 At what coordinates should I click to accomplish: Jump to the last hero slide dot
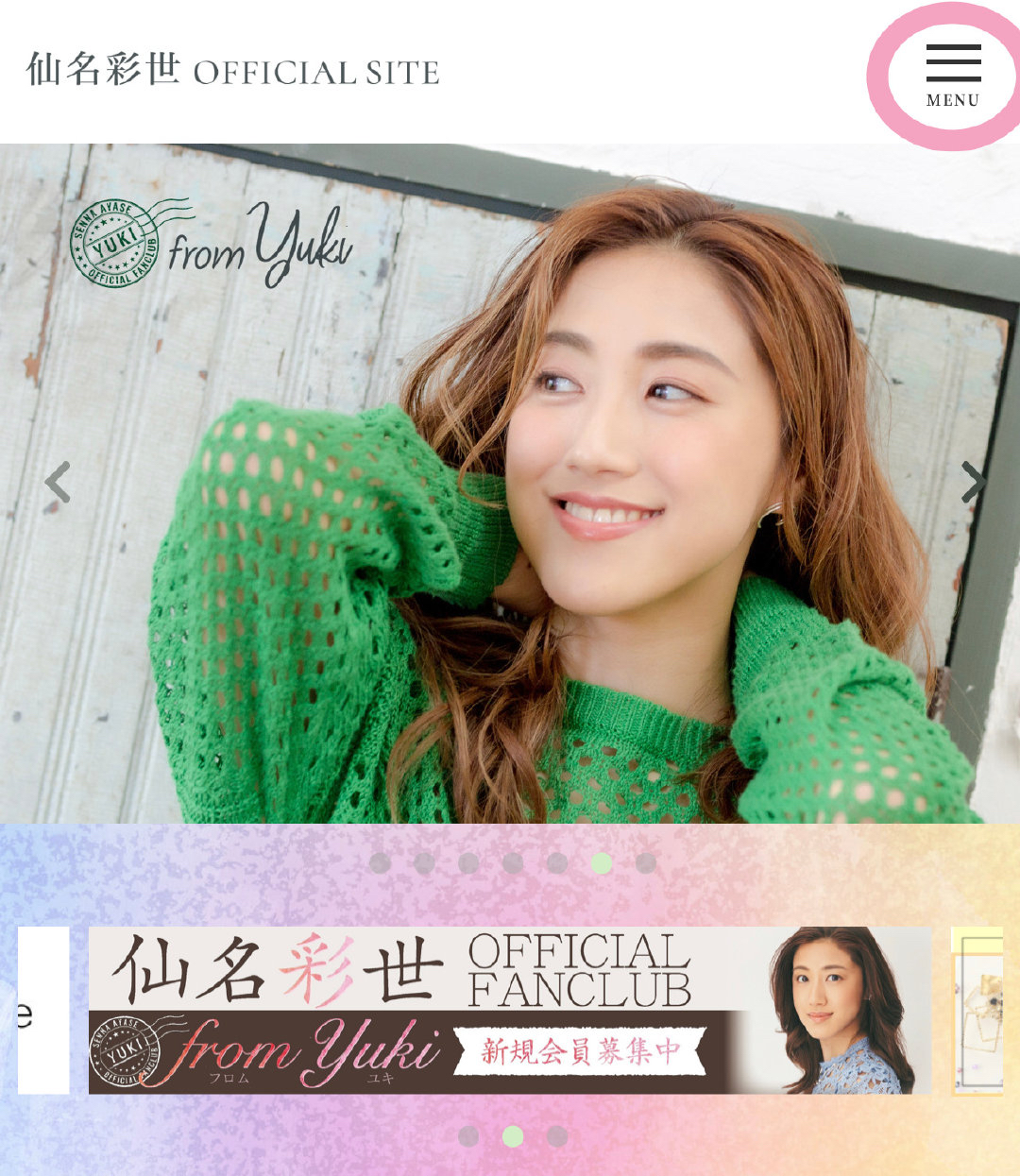pyautogui.click(x=646, y=862)
